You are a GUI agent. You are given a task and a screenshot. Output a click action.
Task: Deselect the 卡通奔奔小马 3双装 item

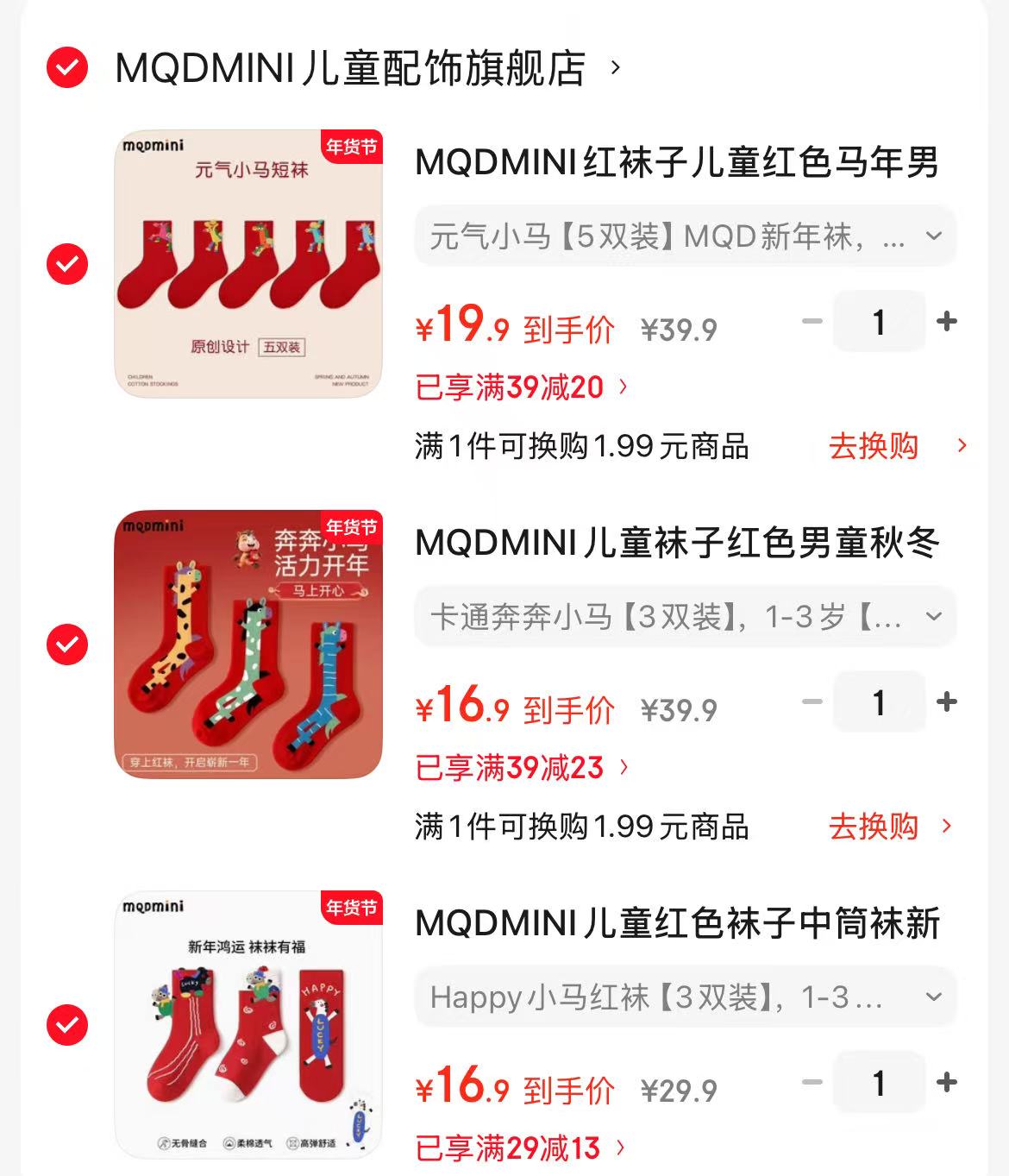pyautogui.click(x=67, y=645)
